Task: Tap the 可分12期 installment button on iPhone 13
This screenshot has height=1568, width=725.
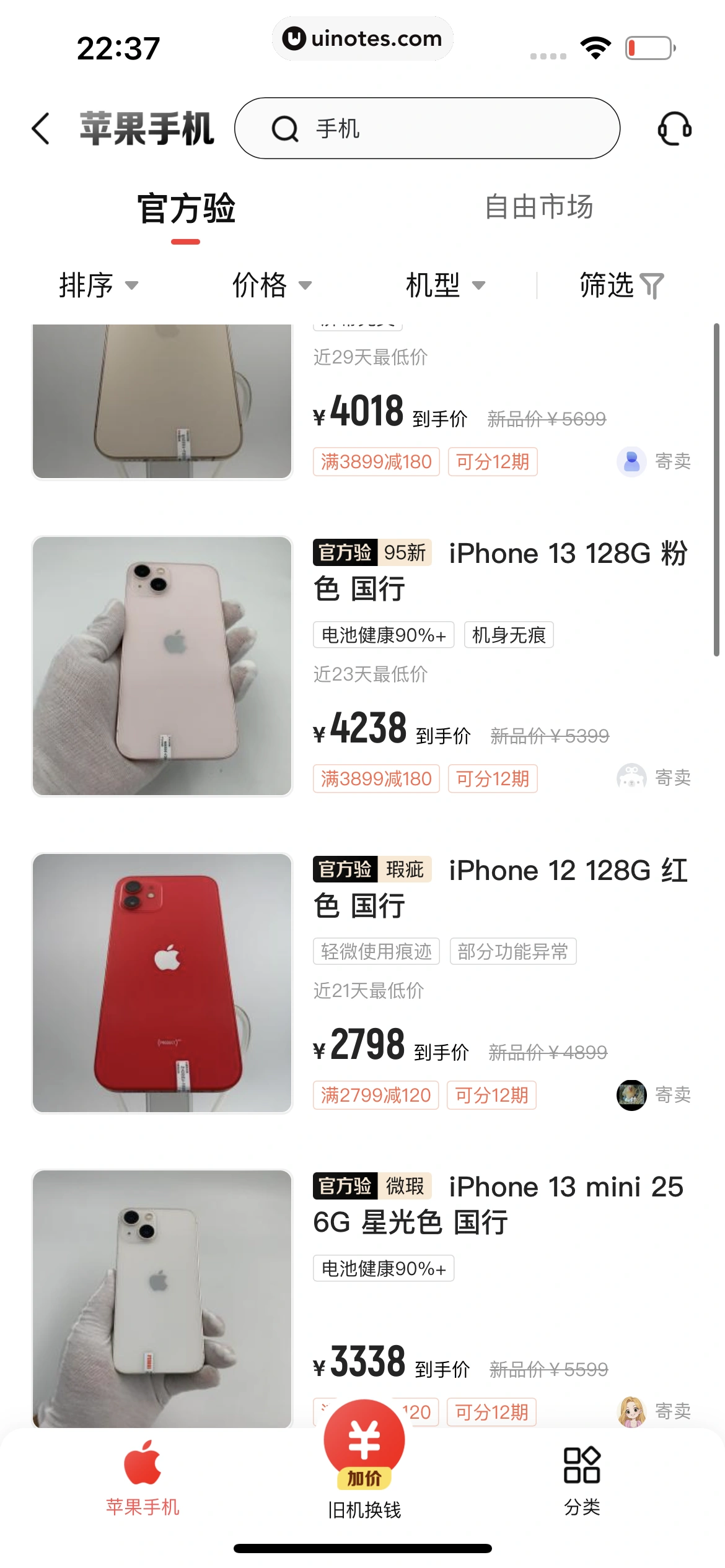Action: pyautogui.click(x=491, y=778)
